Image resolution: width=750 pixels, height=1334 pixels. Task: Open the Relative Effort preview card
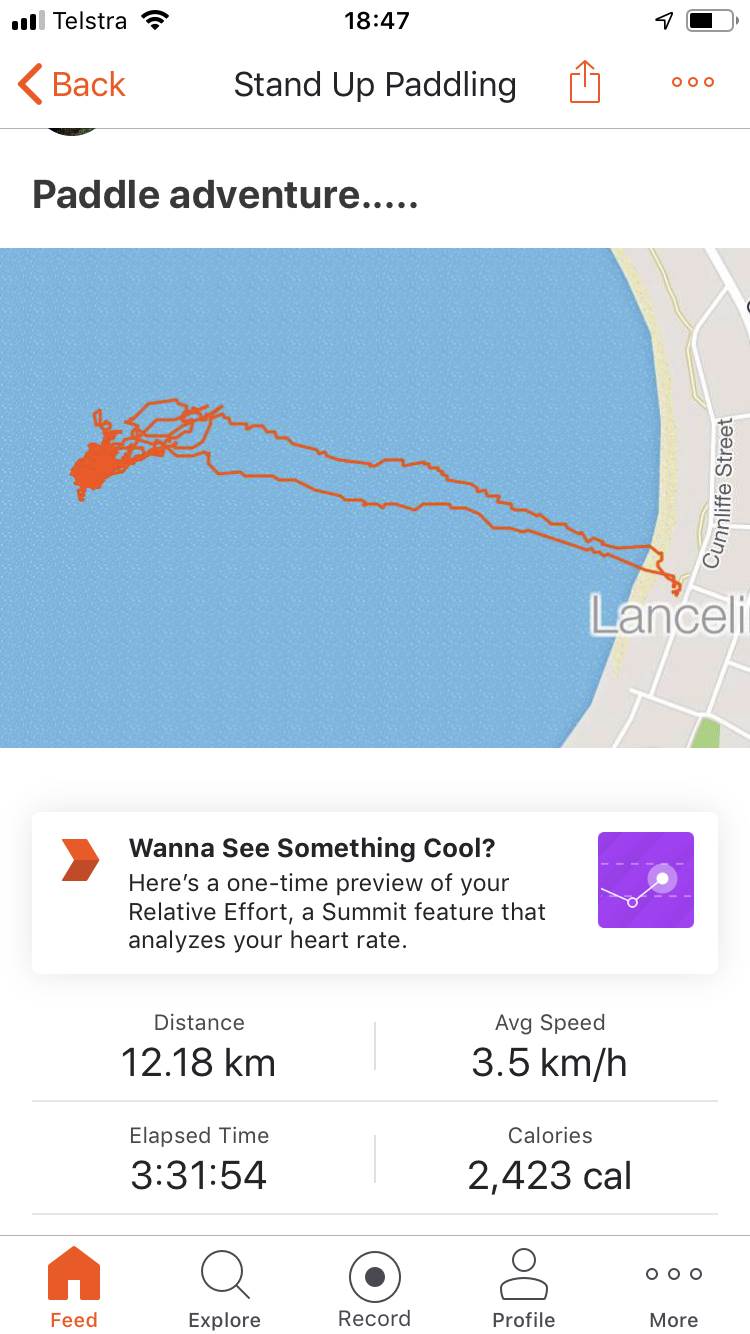(375, 893)
